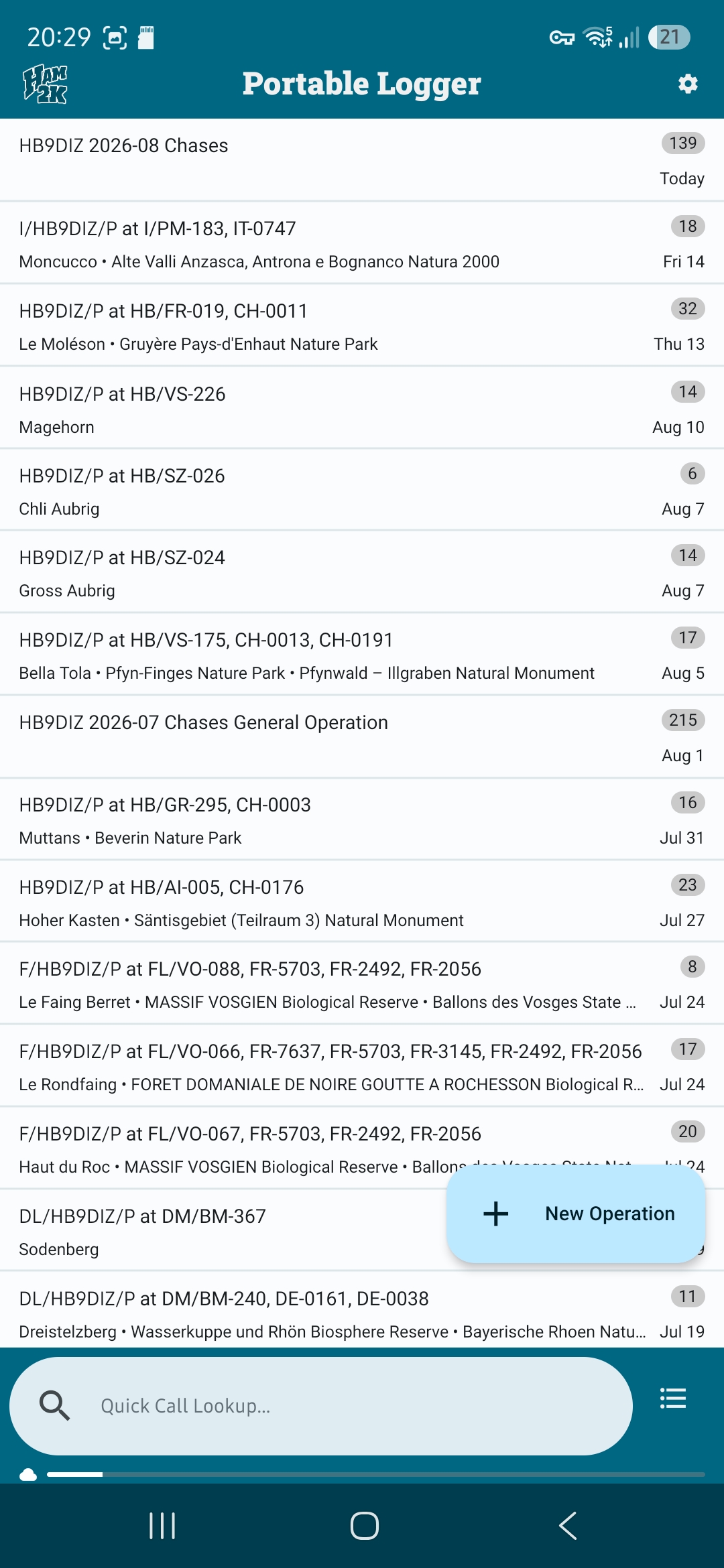The height and width of the screenshot is (1568, 724).
Task: Open the Chli Aubrig HB/SZ-026 operation
Action: (362, 491)
